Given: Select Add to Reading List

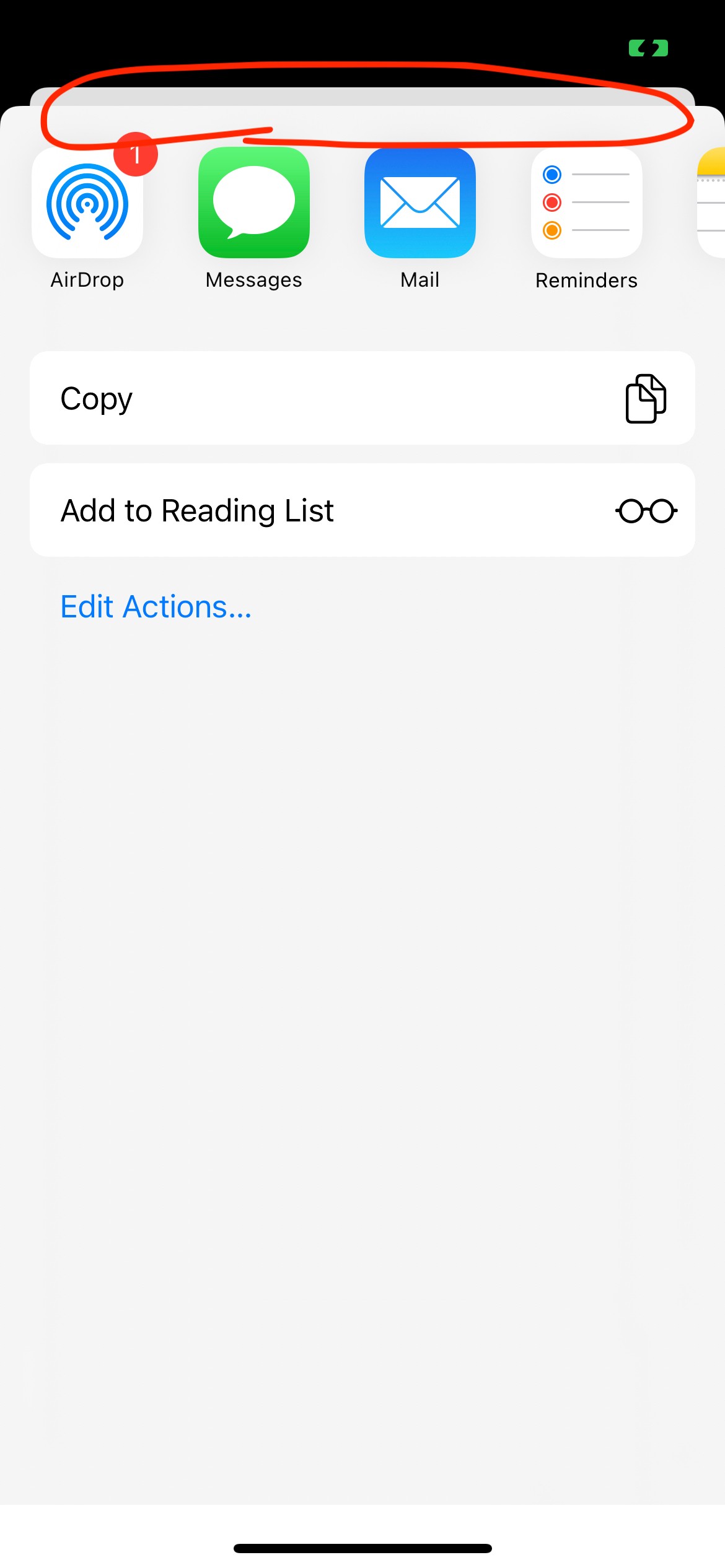Looking at the screenshot, I should click(x=362, y=510).
